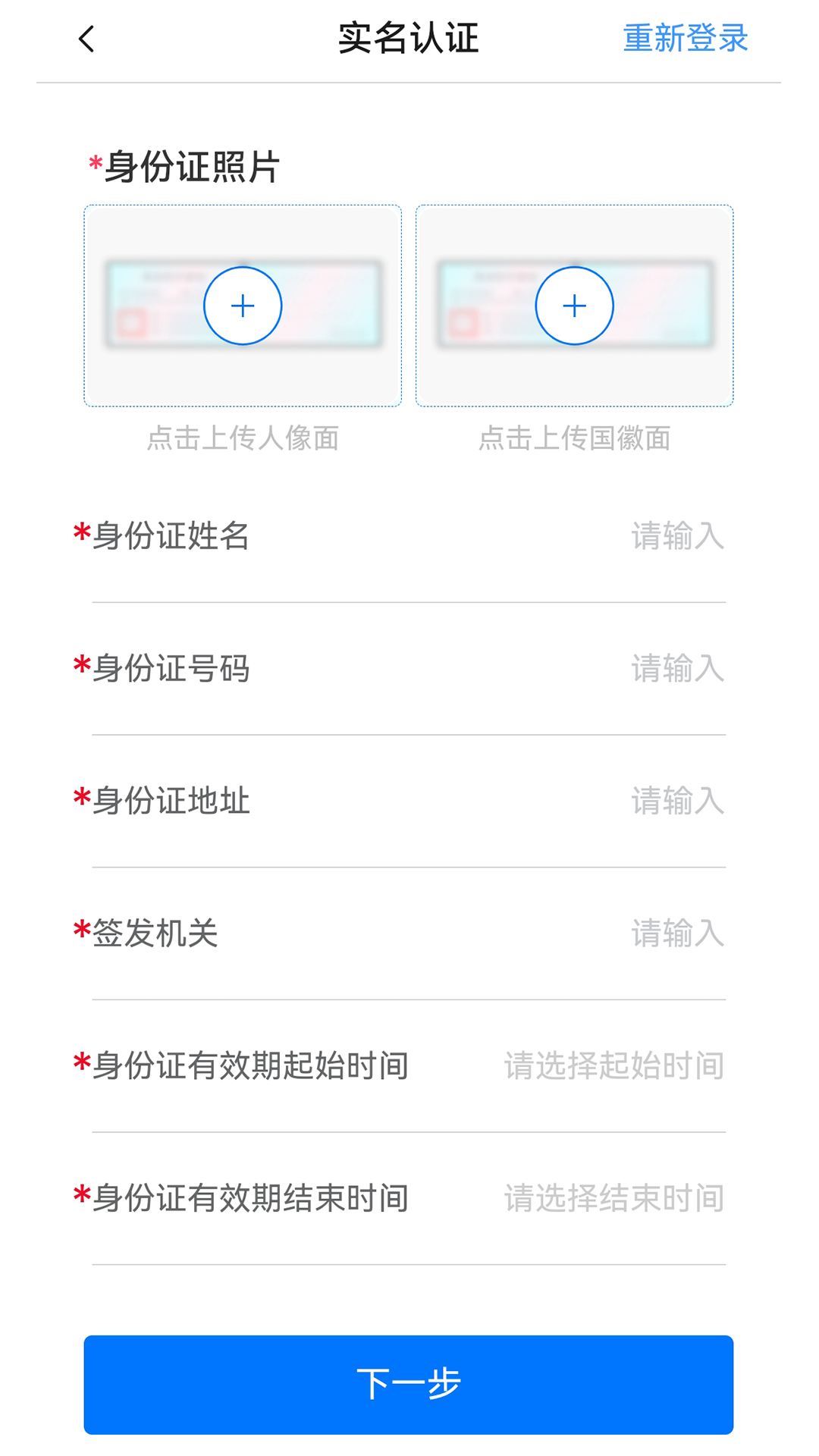The height and width of the screenshot is (1456, 819).
Task: Click the back arrow to return
Action: click(86, 37)
